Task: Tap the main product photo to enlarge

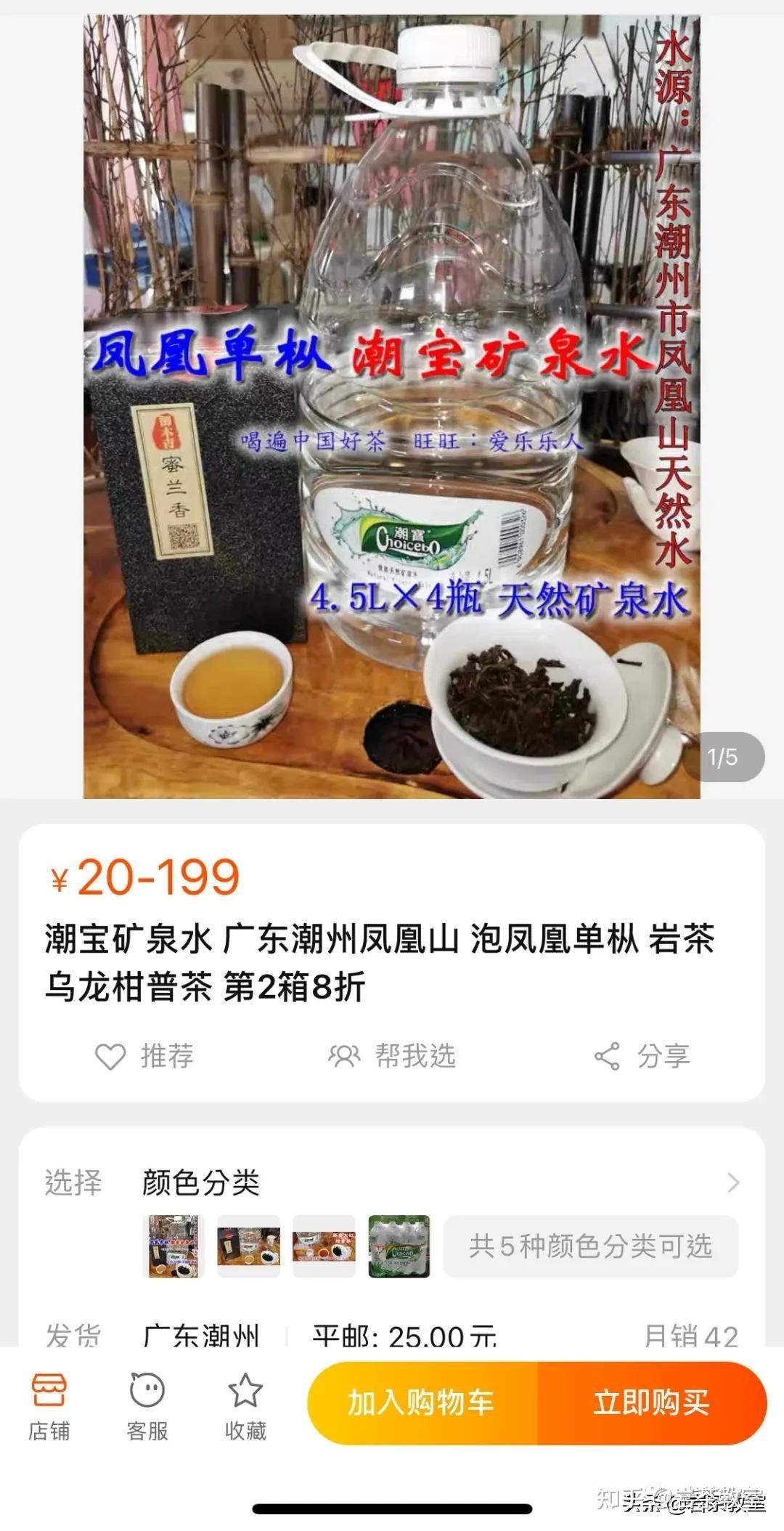Action: (392, 399)
